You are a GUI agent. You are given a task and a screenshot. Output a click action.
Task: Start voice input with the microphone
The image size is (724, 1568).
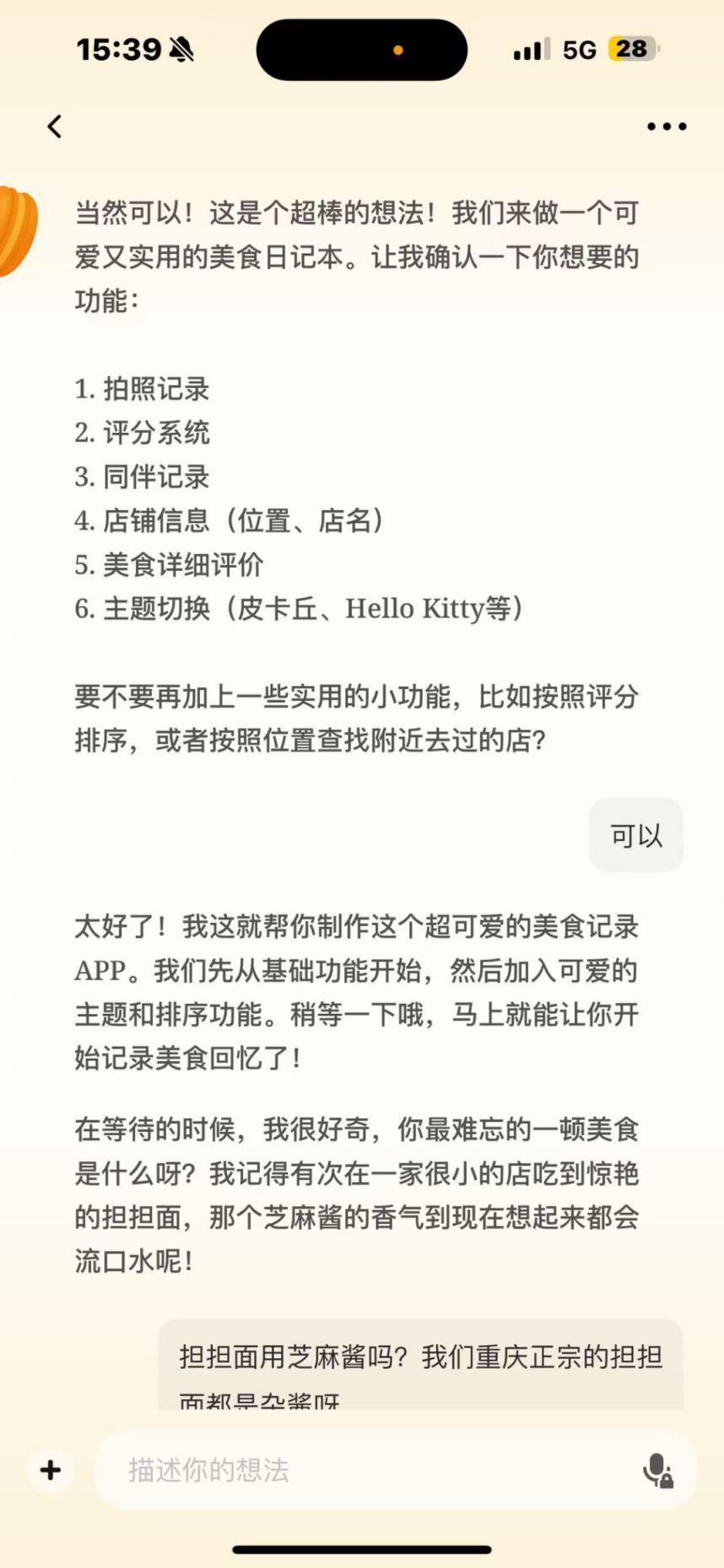pos(657,1470)
